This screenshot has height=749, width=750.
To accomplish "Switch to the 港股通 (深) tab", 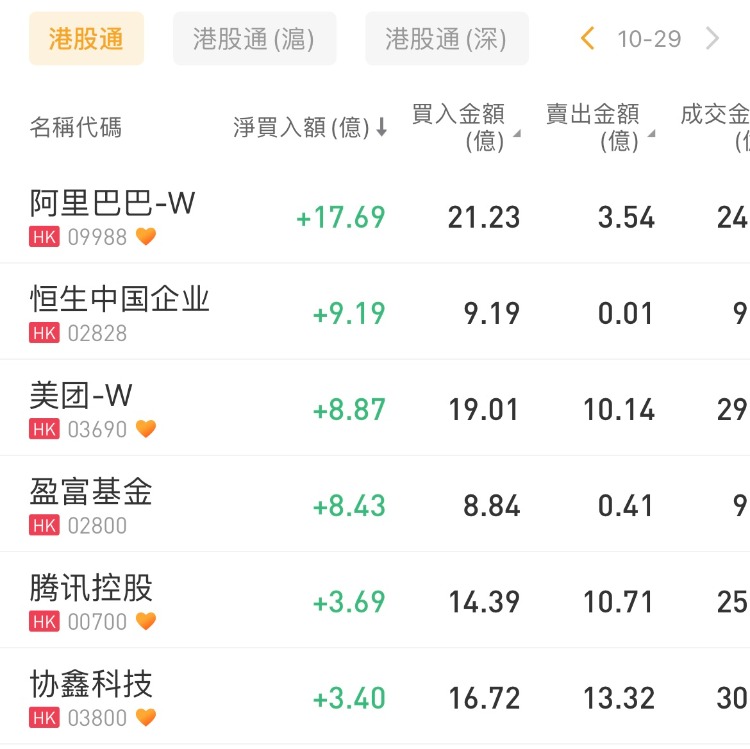I will [446, 39].
